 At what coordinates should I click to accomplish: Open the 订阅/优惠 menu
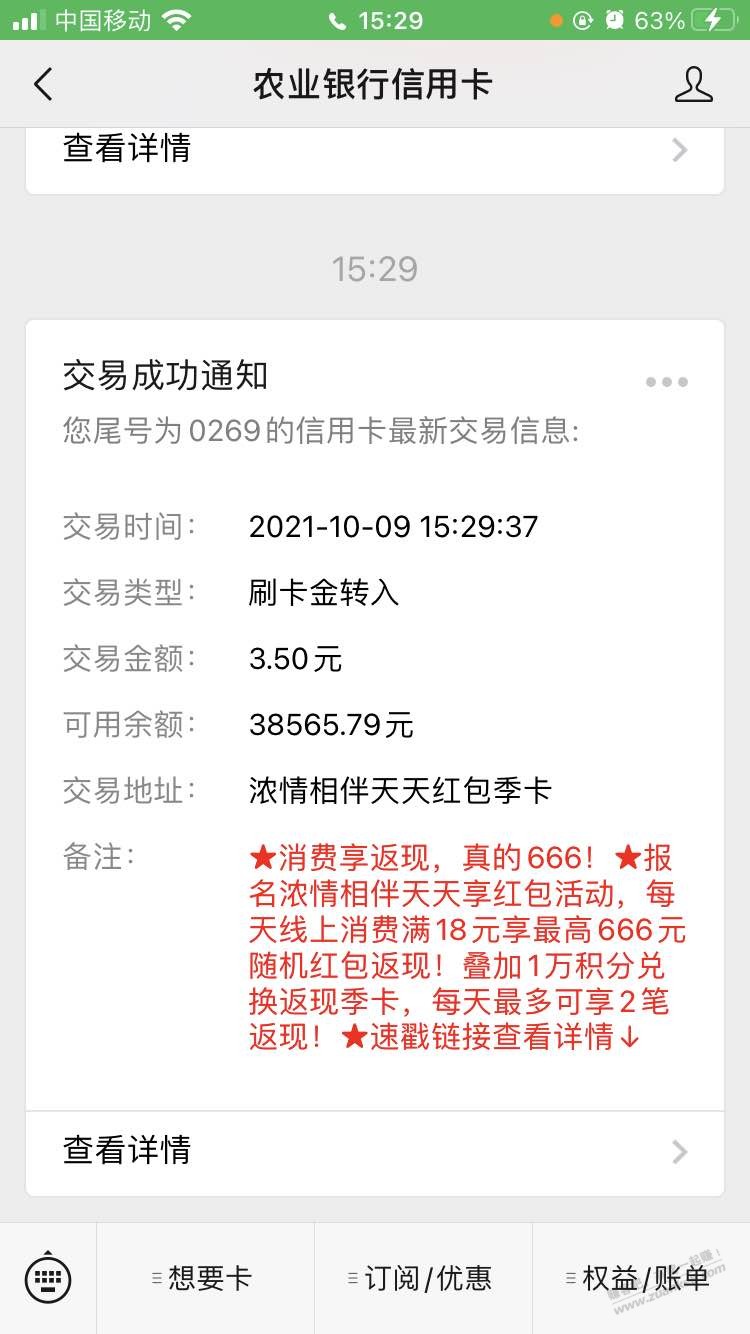pyautogui.click(x=423, y=1278)
